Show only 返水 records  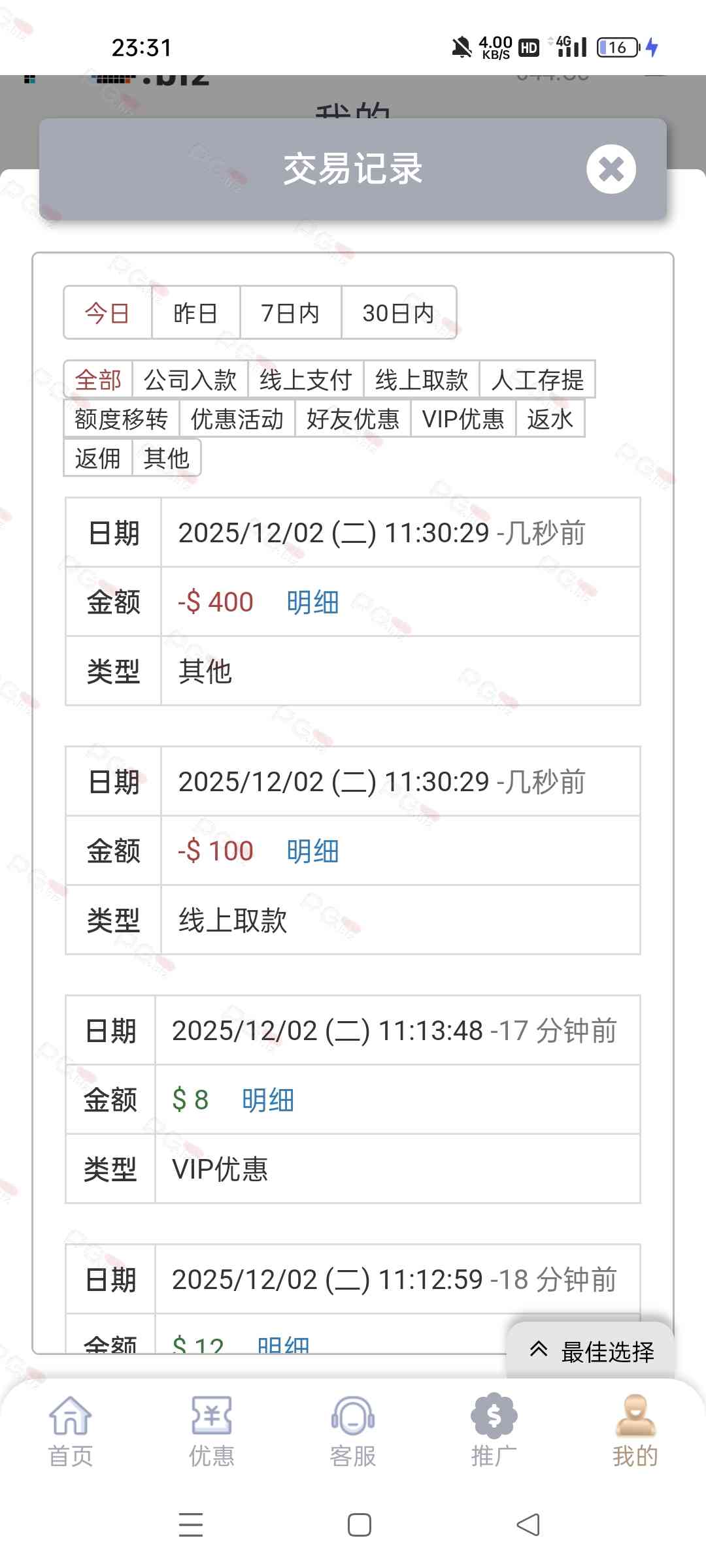[x=550, y=419]
